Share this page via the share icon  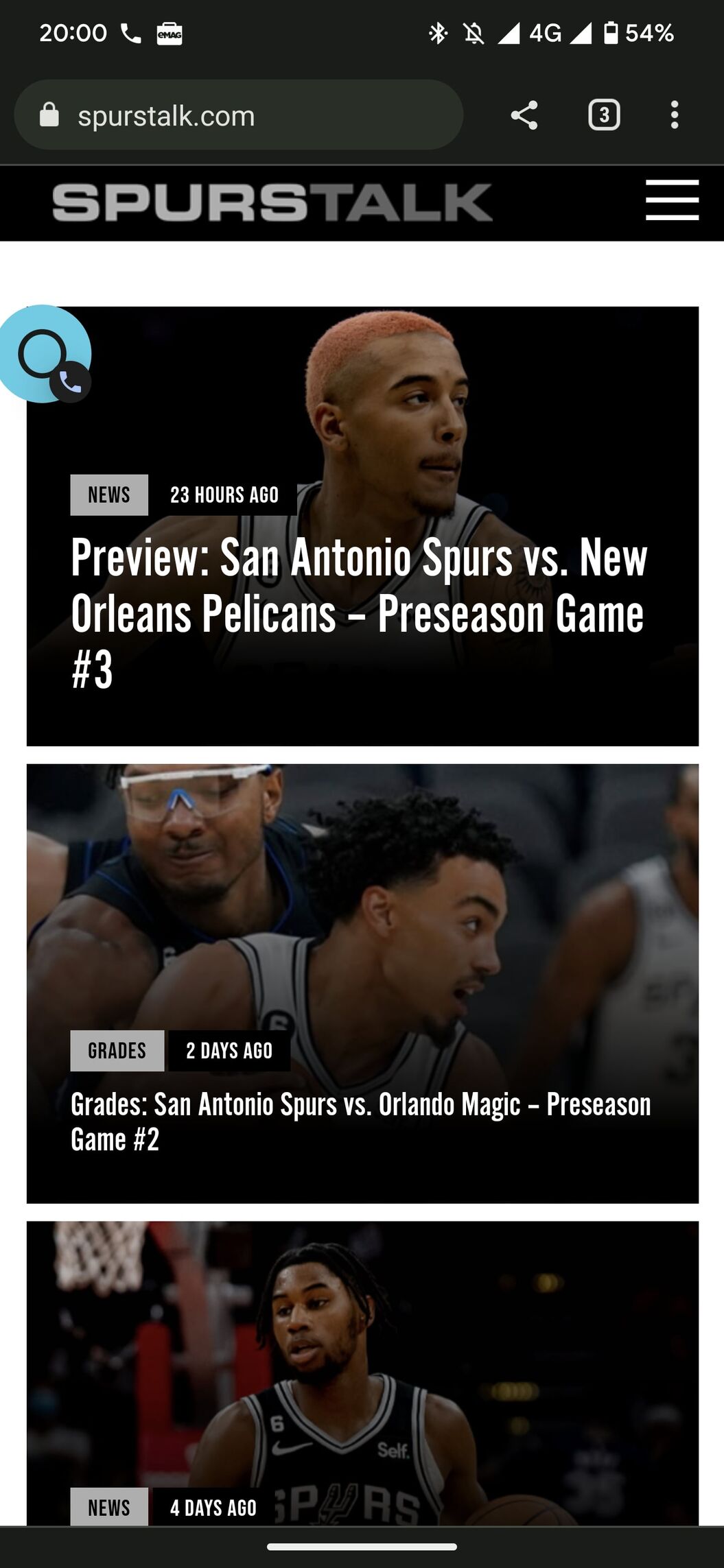pos(524,115)
